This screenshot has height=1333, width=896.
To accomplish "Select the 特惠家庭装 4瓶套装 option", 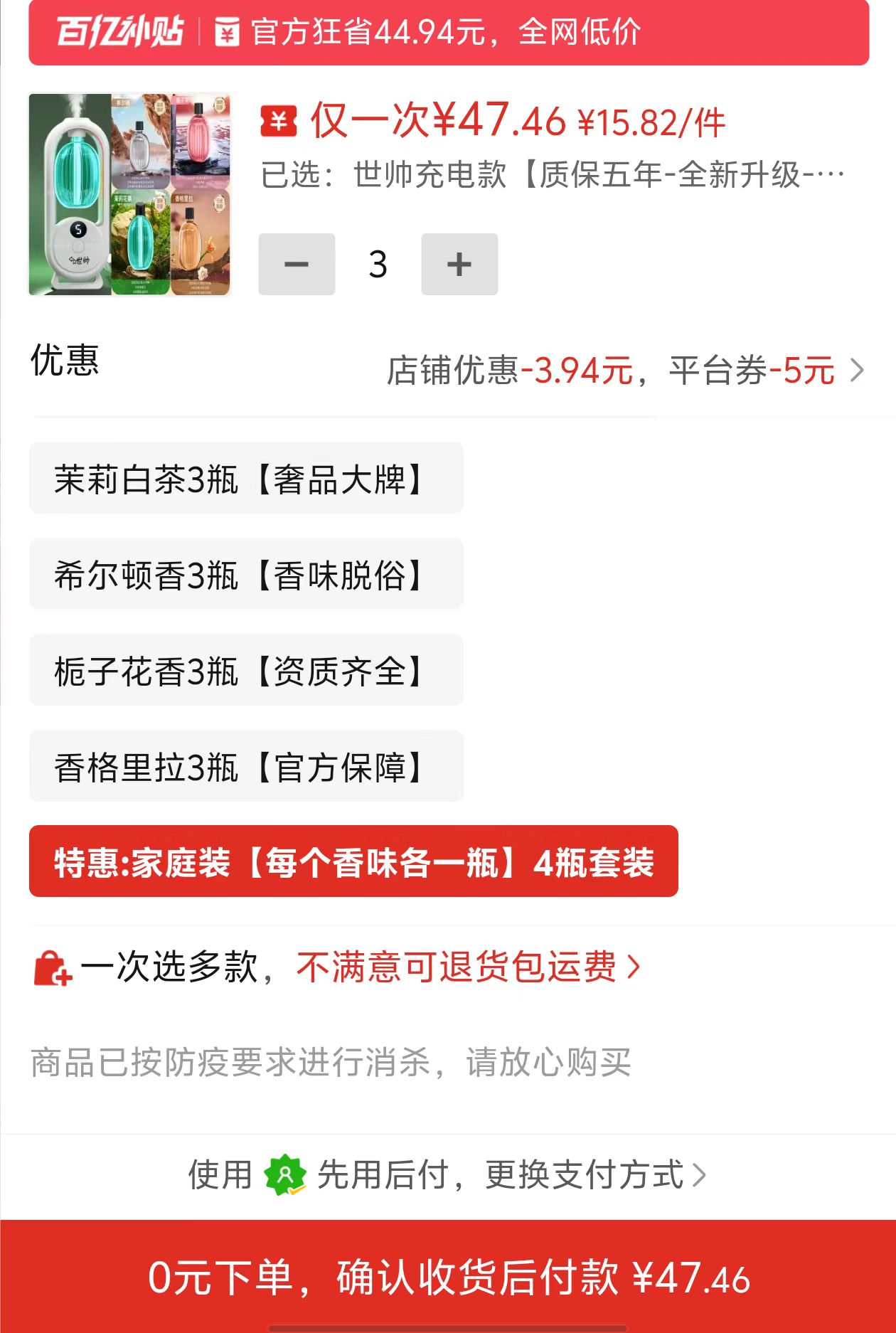I will pyautogui.click(x=353, y=862).
